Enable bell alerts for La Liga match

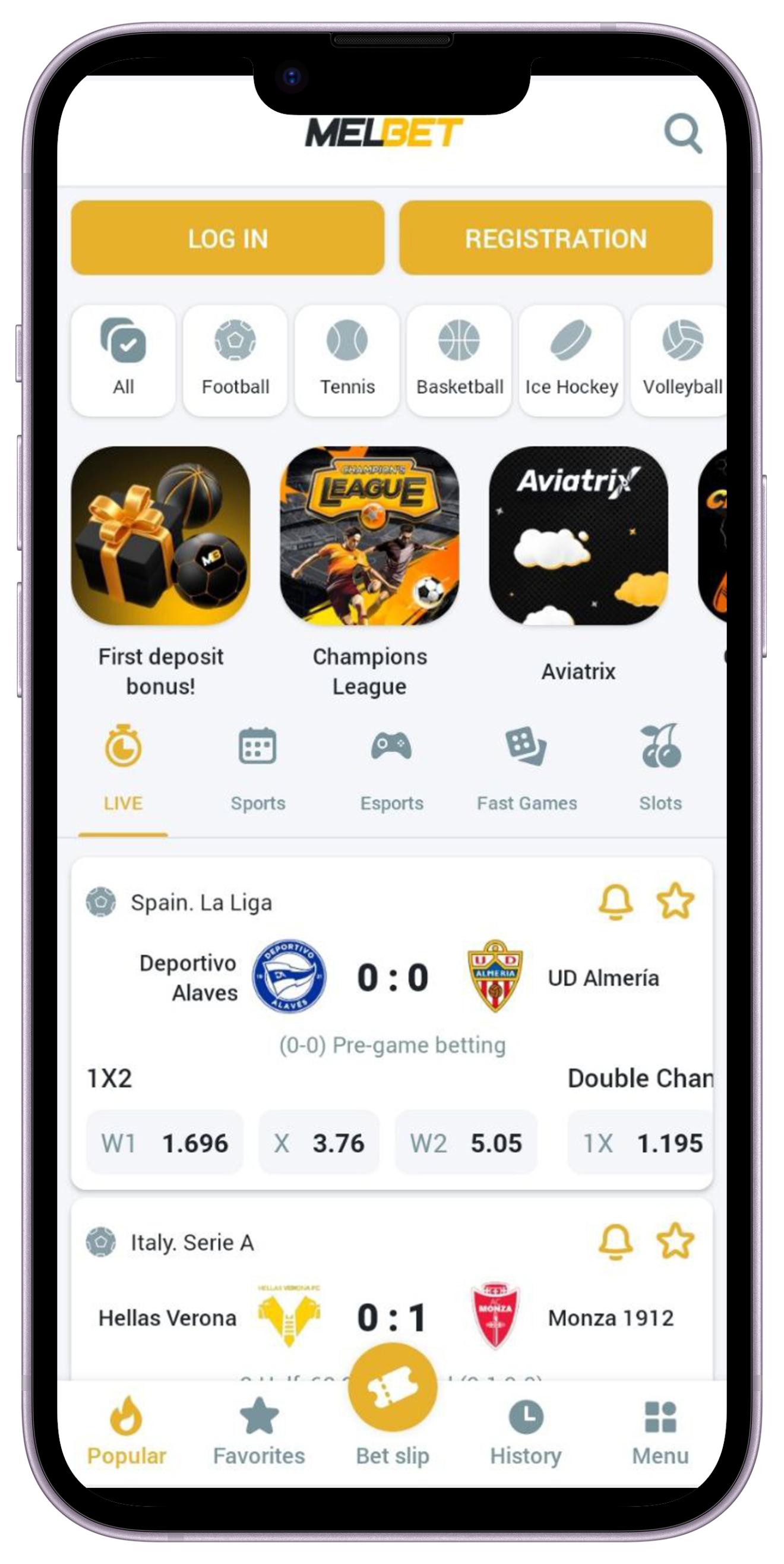click(x=615, y=901)
